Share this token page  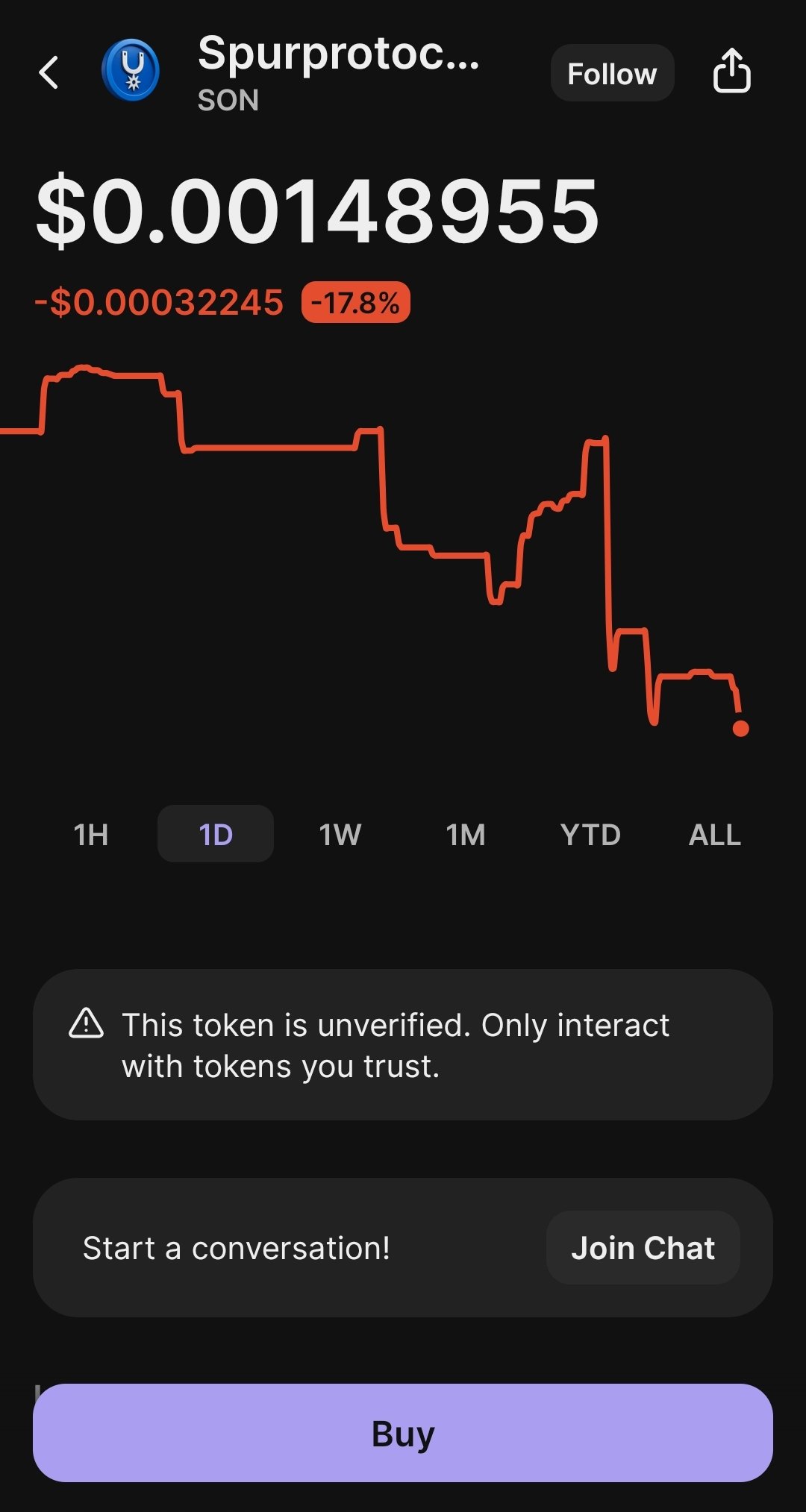pos(731,72)
